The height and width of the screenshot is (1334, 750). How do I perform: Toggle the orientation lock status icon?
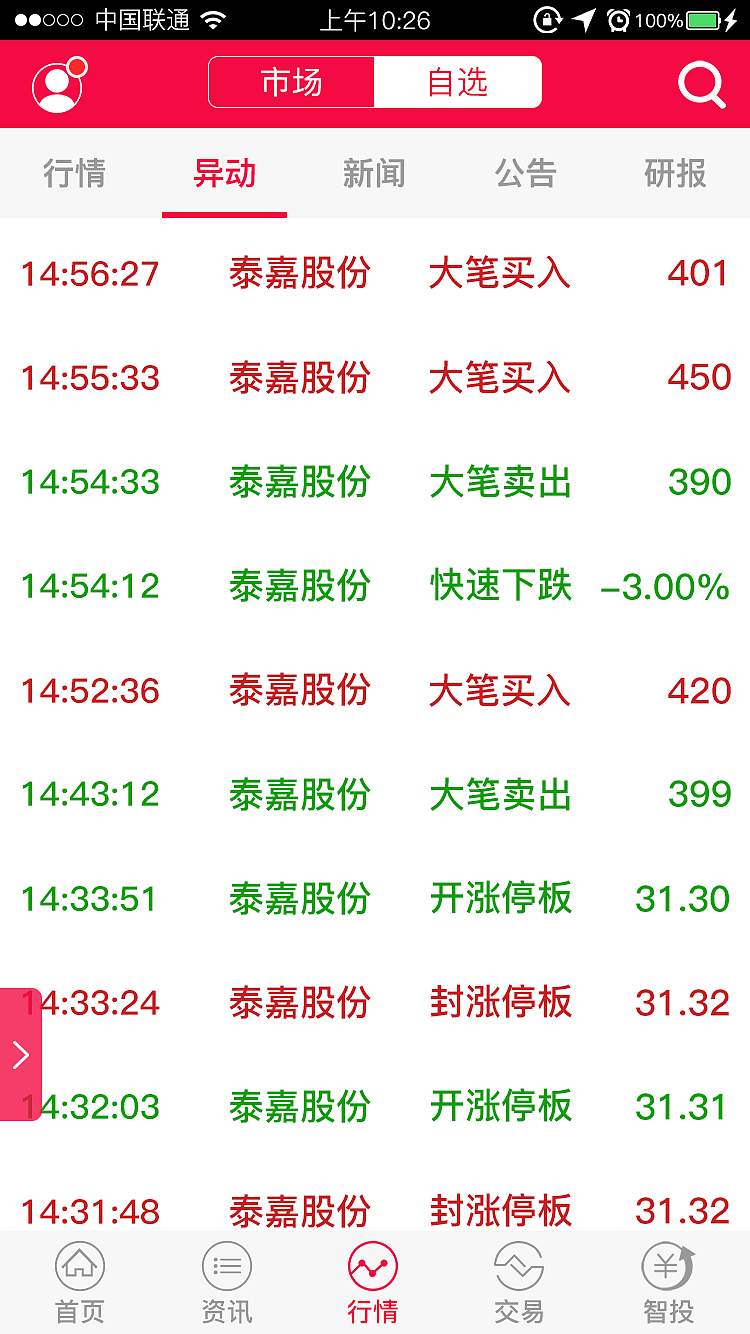point(548,18)
